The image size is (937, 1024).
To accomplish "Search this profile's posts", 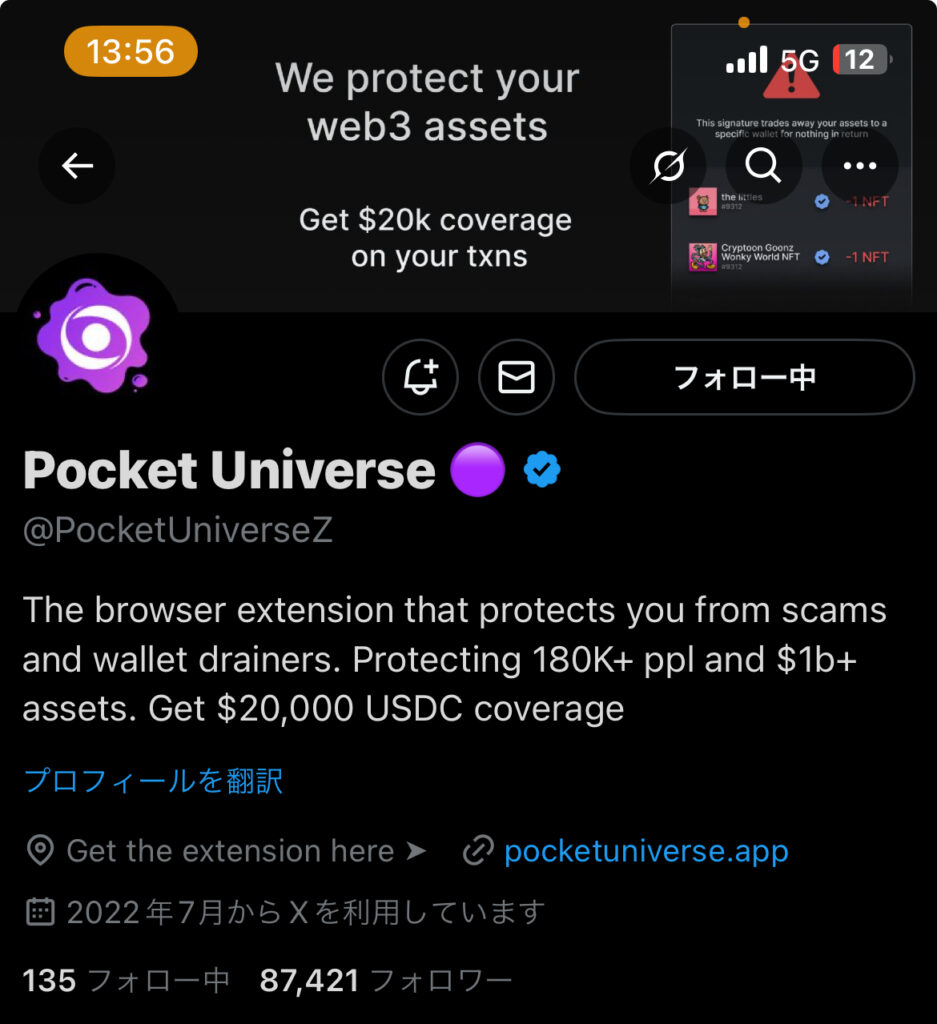I will (x=763, y=166).
